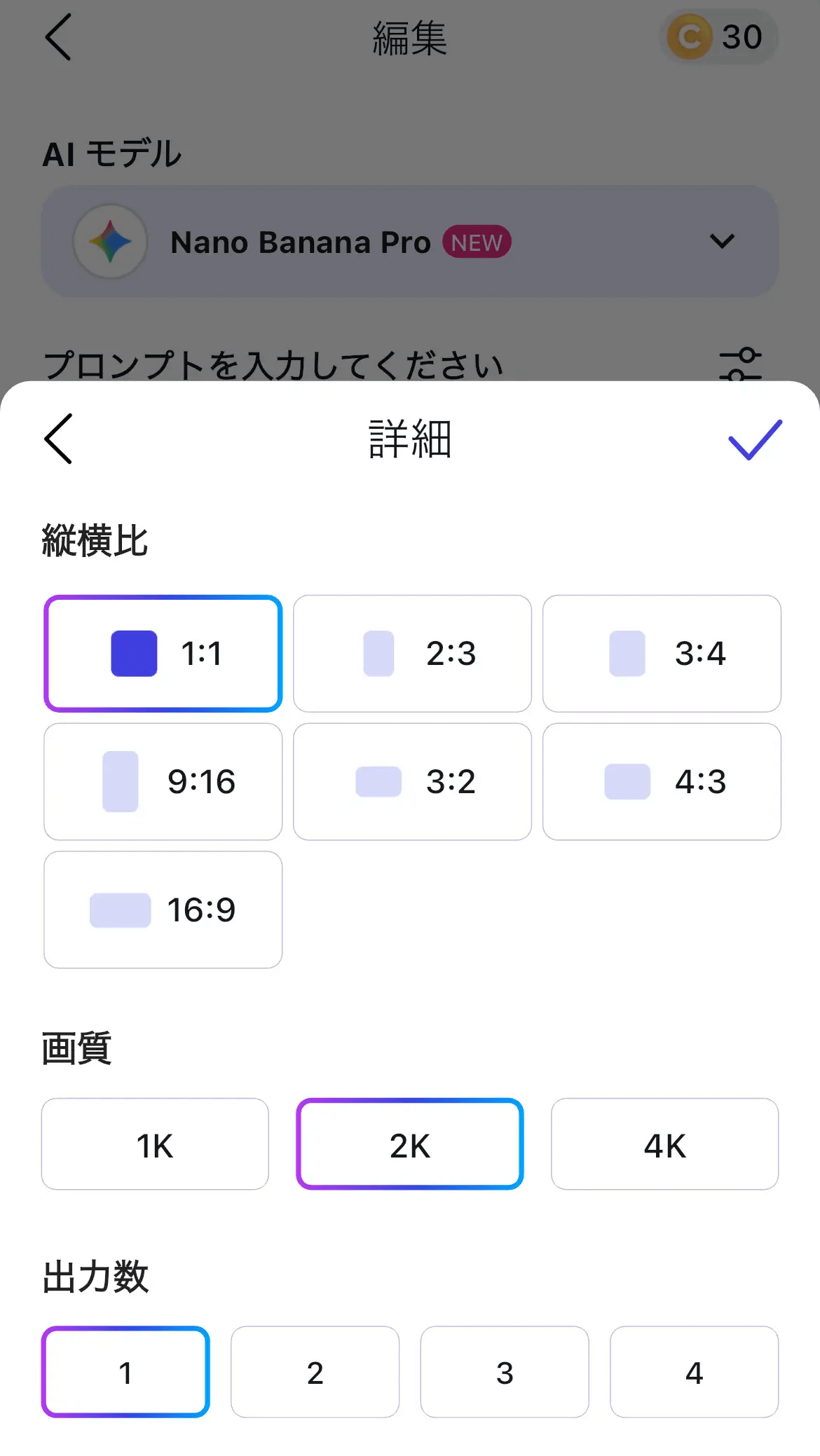
Task: Click the NEW badge next to Nano Banana Pro
Action: coord(477,242)
